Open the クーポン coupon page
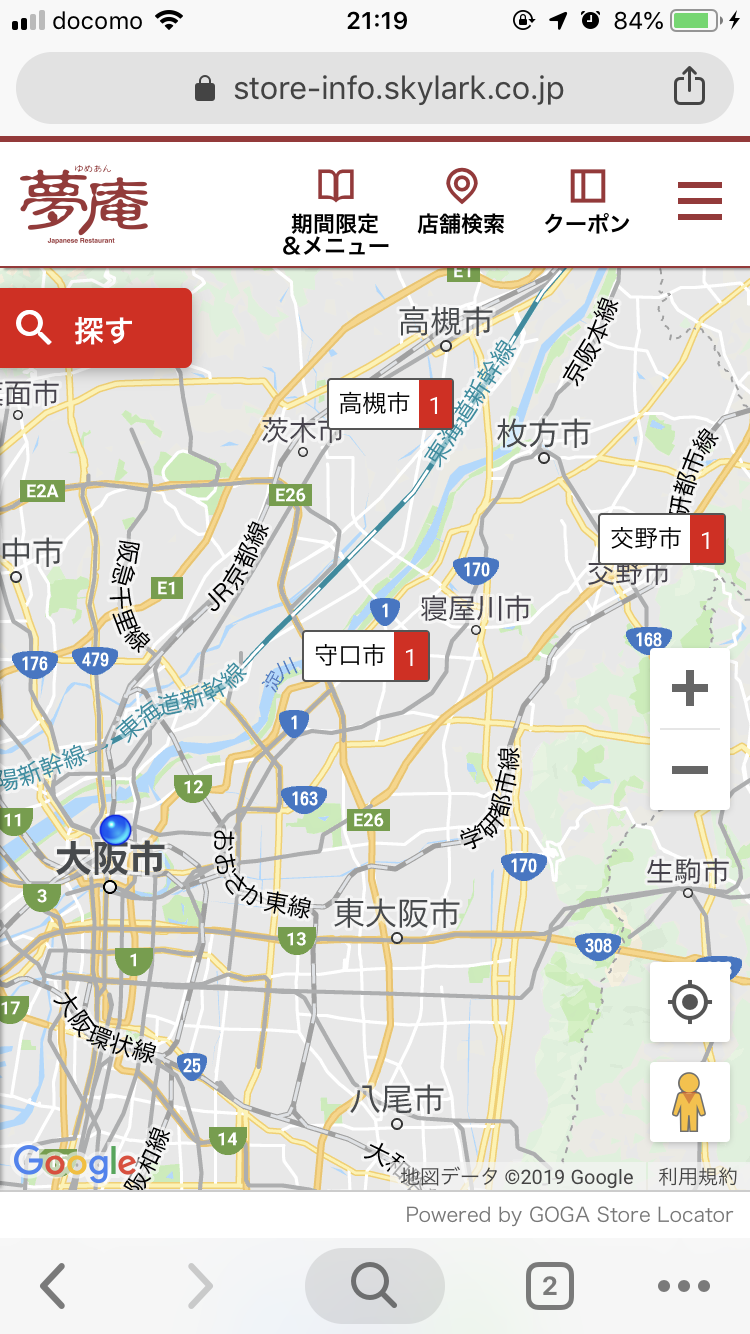 (587, 202)
